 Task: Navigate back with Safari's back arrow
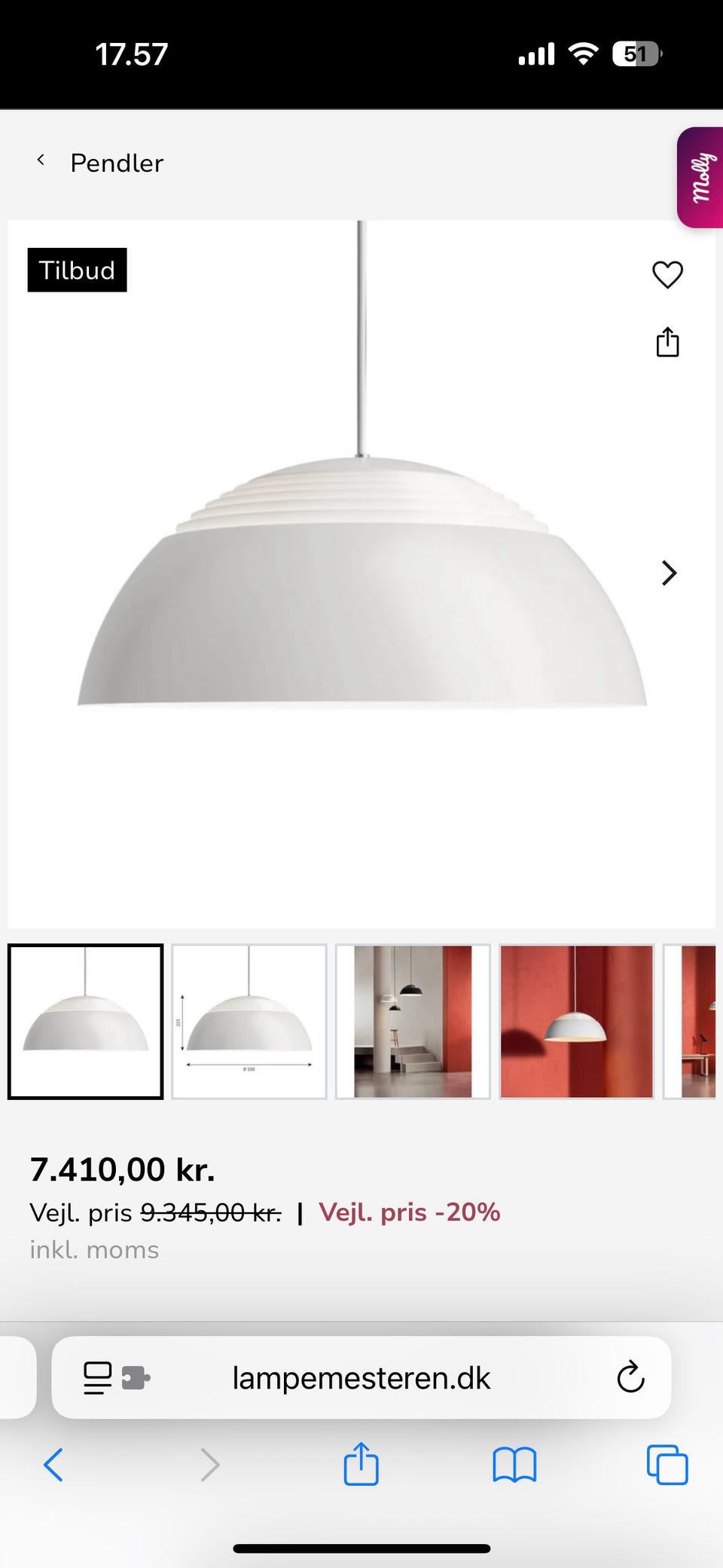(x=53, y=1465)
